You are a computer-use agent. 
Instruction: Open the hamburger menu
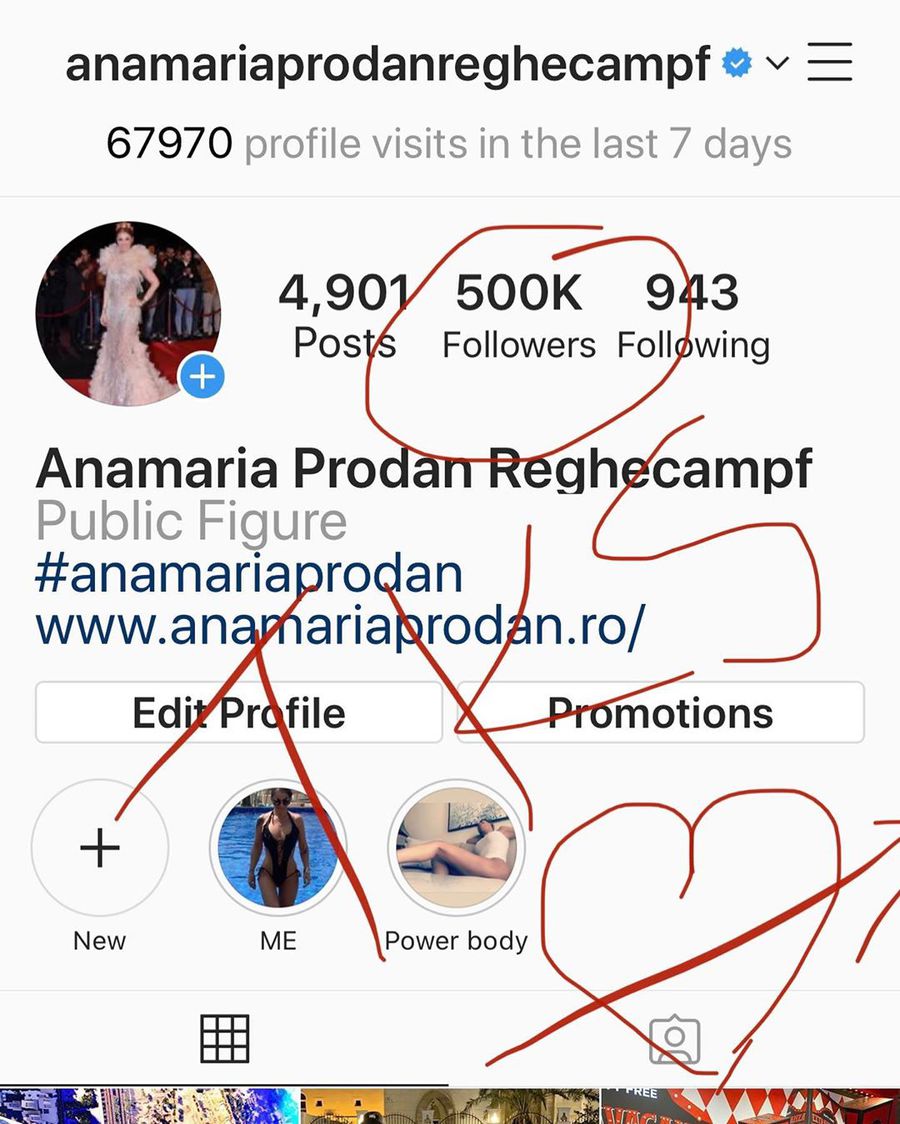(x=829, y=63)
